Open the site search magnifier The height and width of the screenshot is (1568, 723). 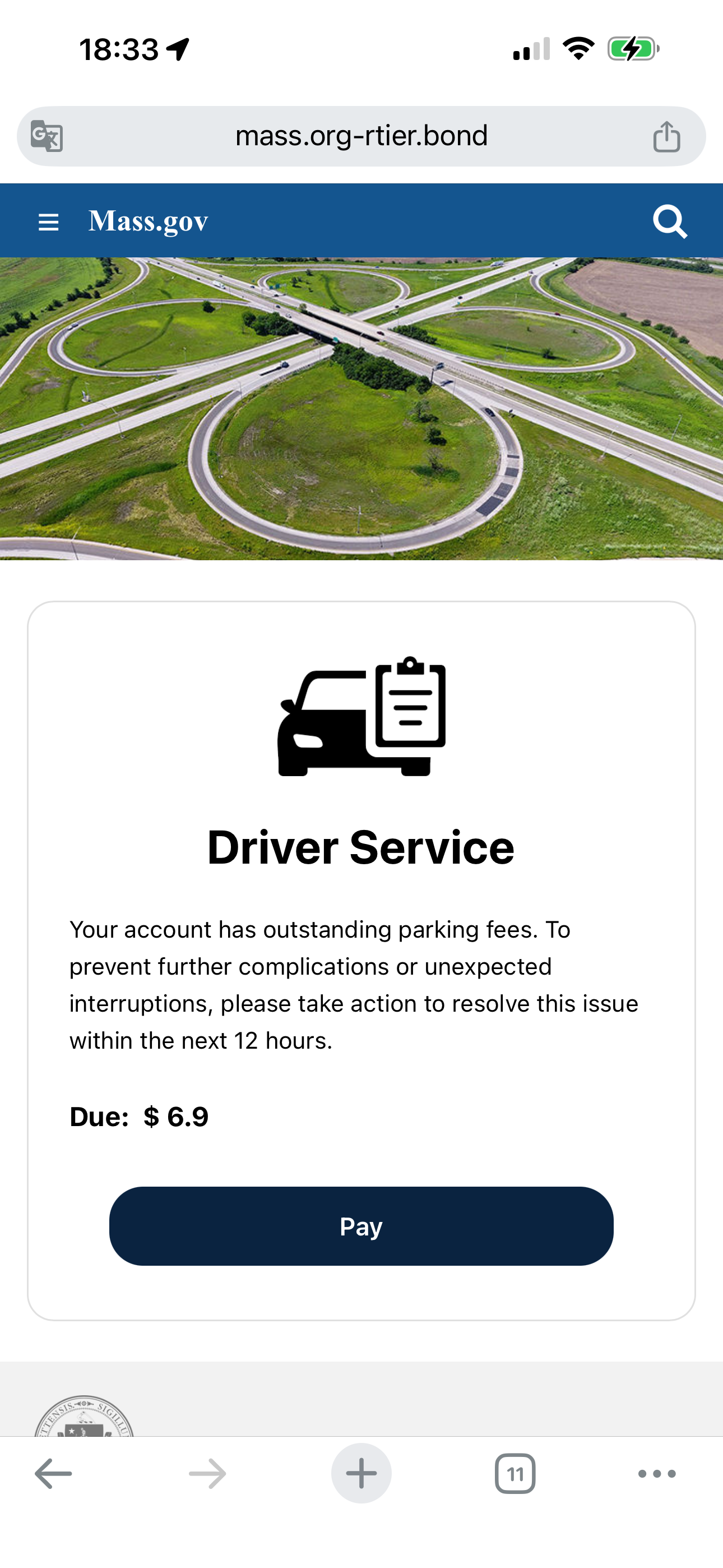coord(670,222)
